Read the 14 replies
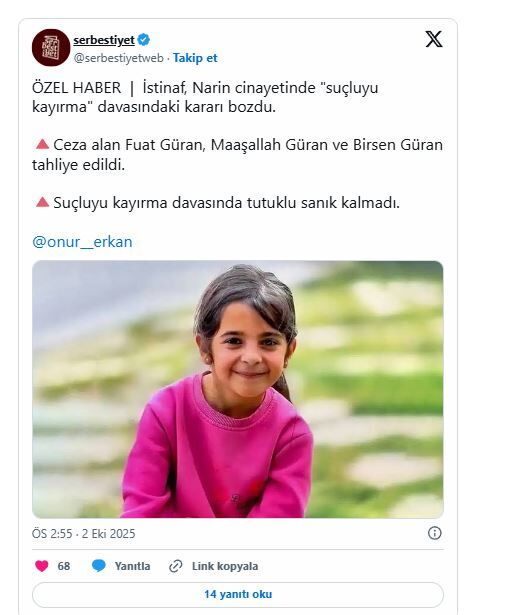 point(238,594)
